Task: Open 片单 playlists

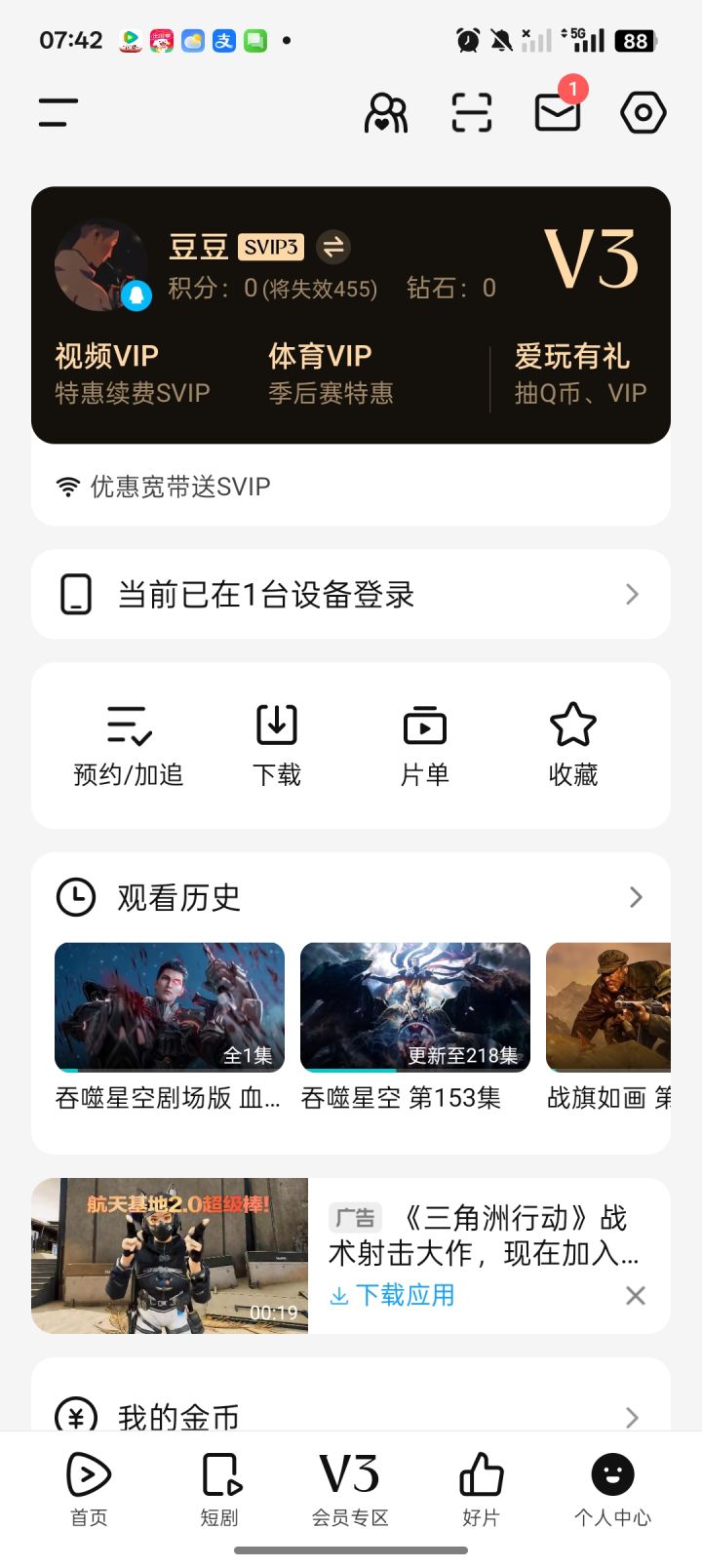Action: (x=425, y=746)
